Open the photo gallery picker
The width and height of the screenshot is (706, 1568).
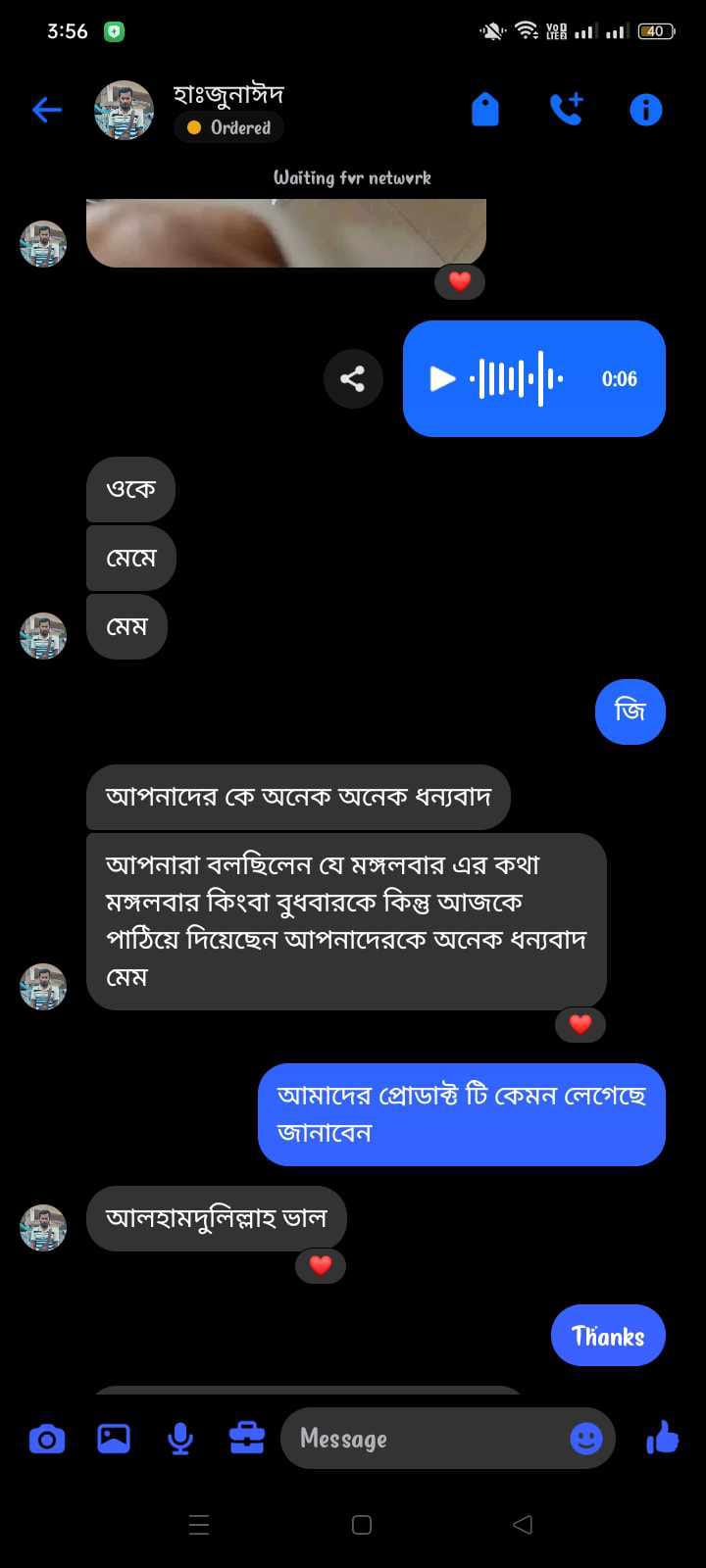[114, 1439]
